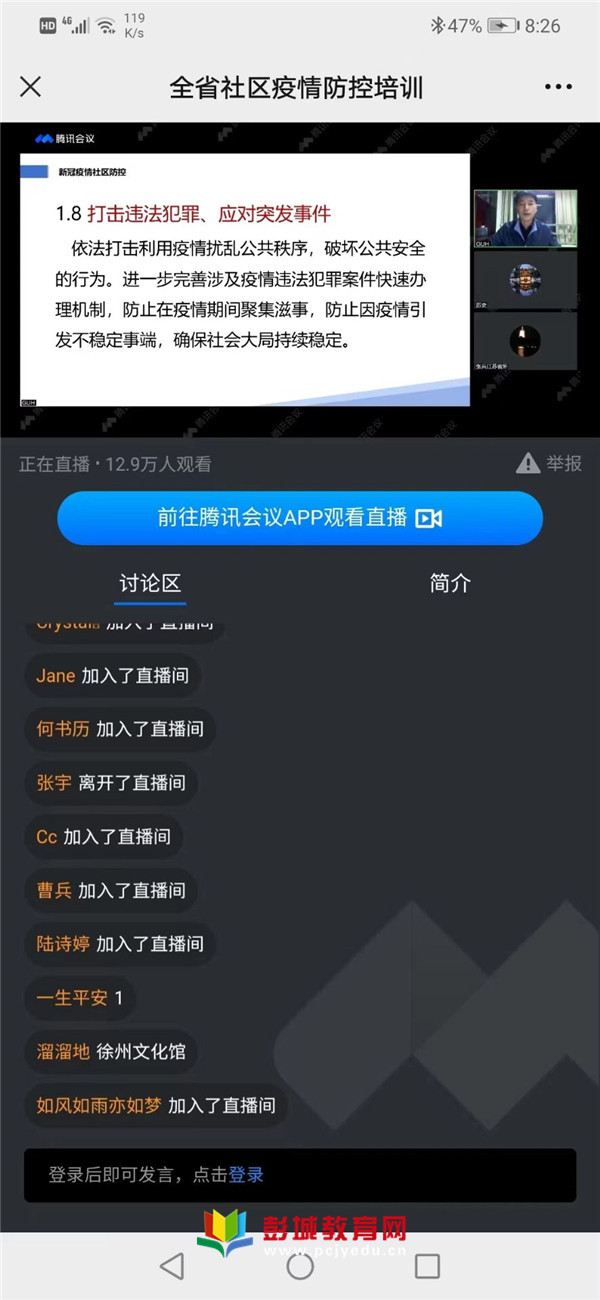
Task: Report this live stream via 举报
Action: coord(550,463)
